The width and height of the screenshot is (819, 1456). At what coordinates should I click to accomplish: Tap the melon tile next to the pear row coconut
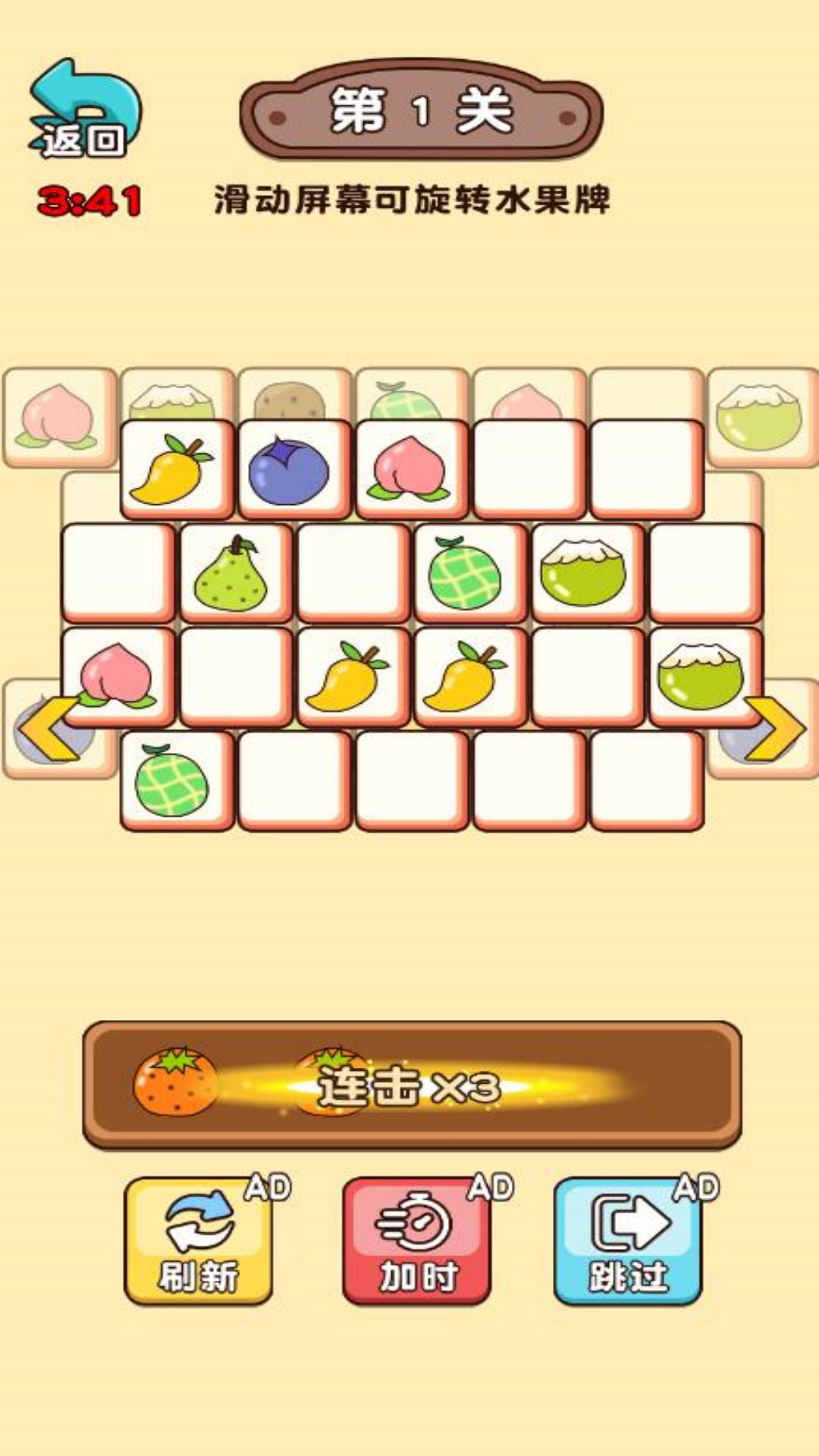point(469,573)
